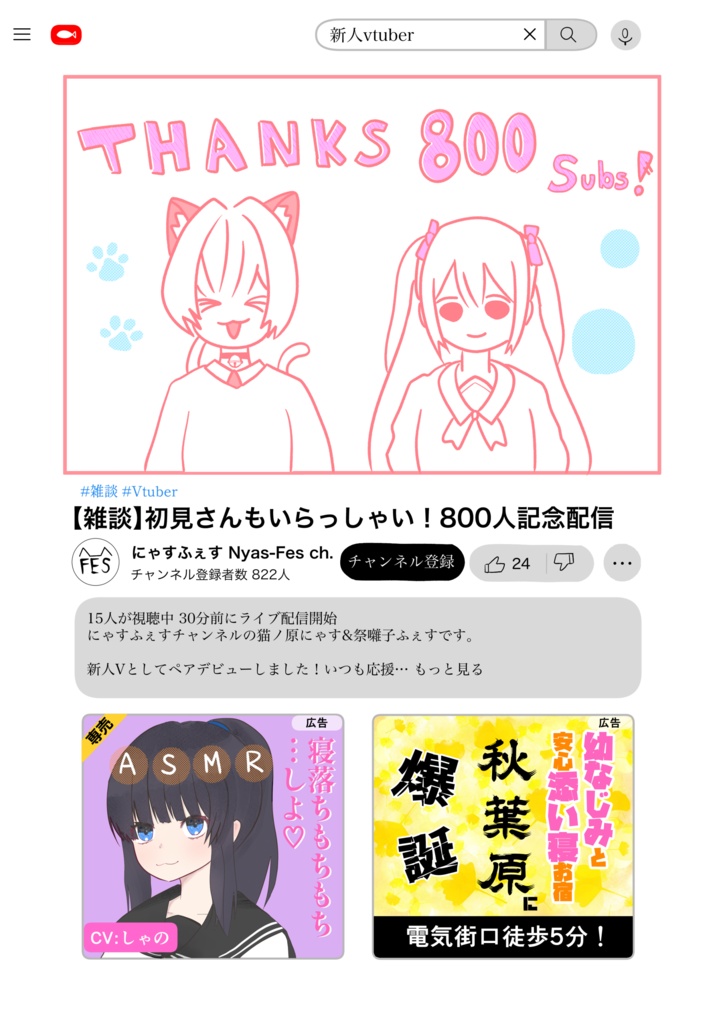Like the video with thumbs up
Screen dimensions: 725x1024
tap(506, 564)
